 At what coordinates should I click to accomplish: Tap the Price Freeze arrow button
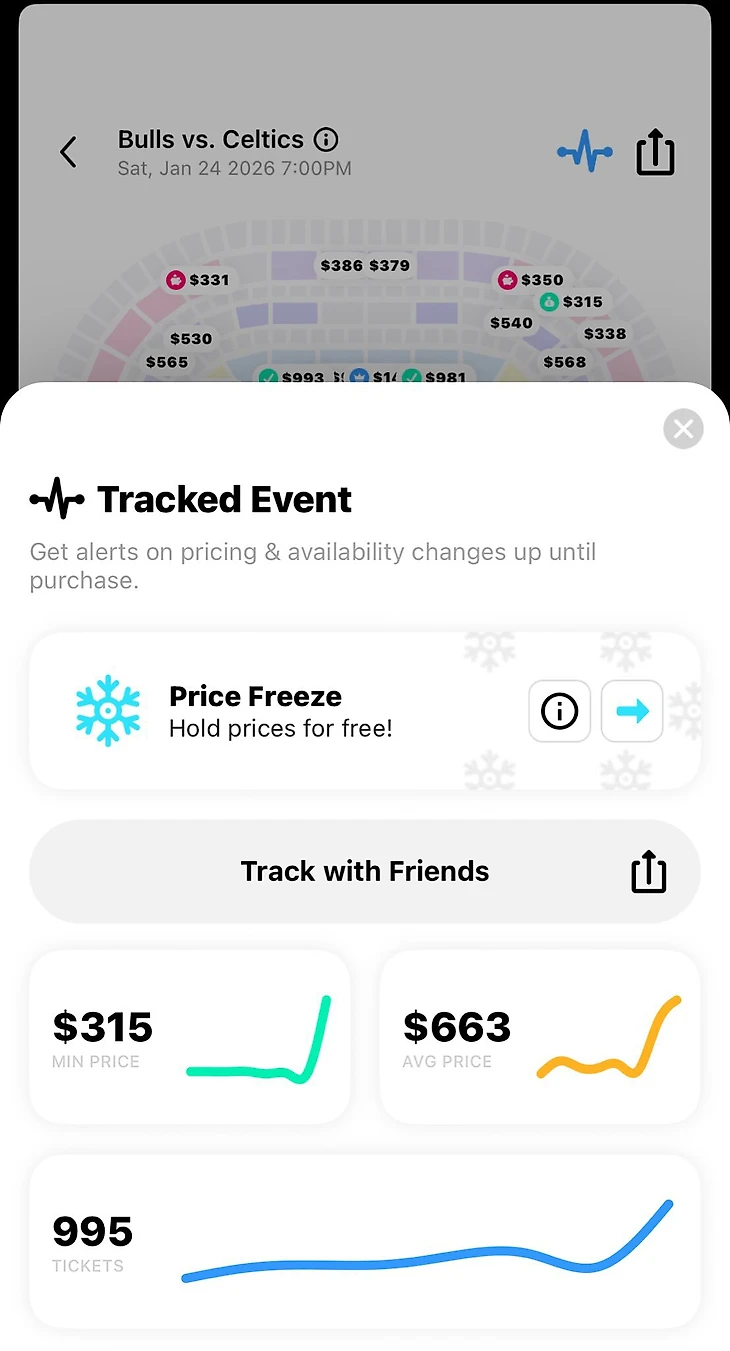point(632,711)
